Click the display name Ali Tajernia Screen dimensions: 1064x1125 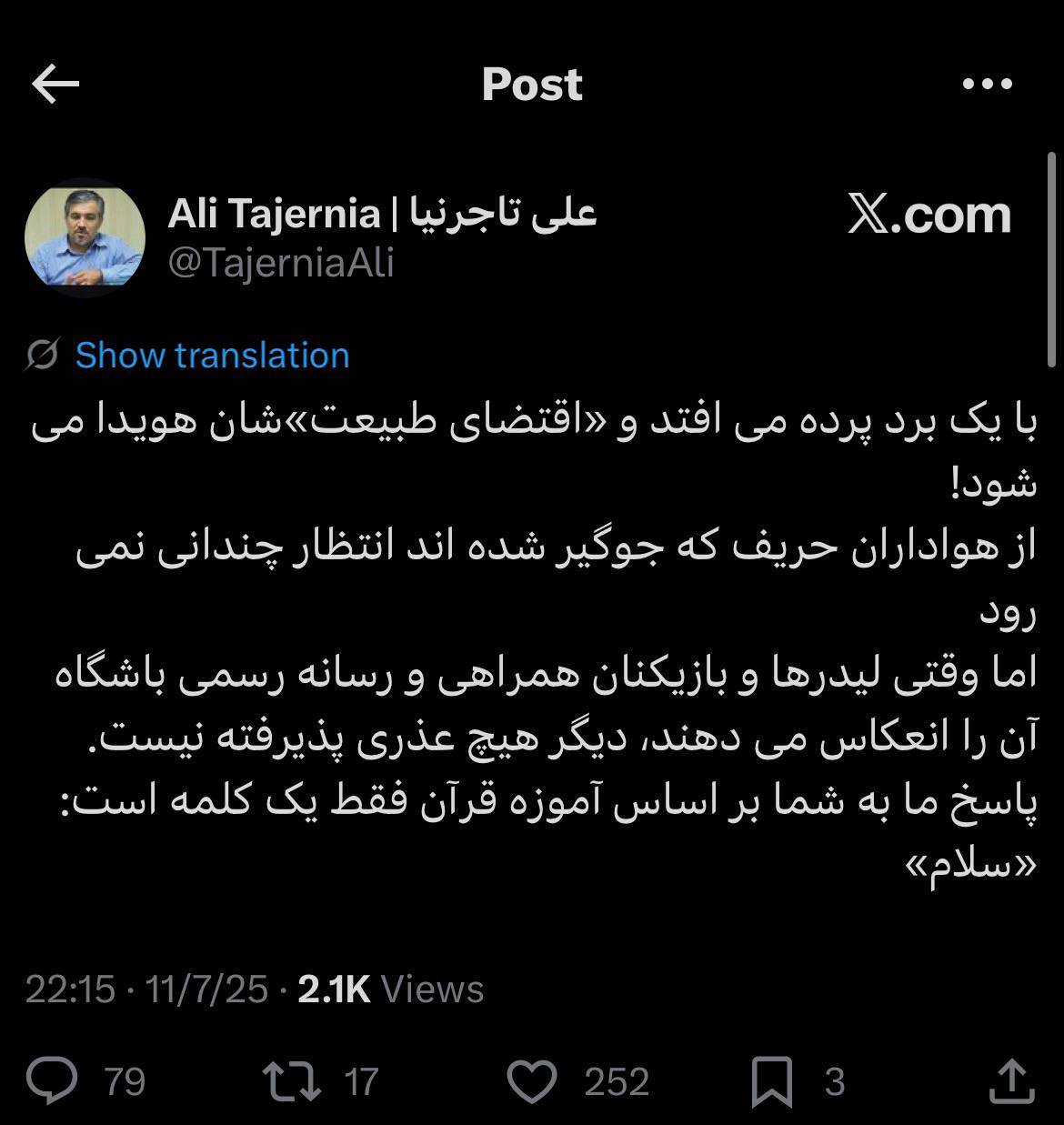[382, 216]
